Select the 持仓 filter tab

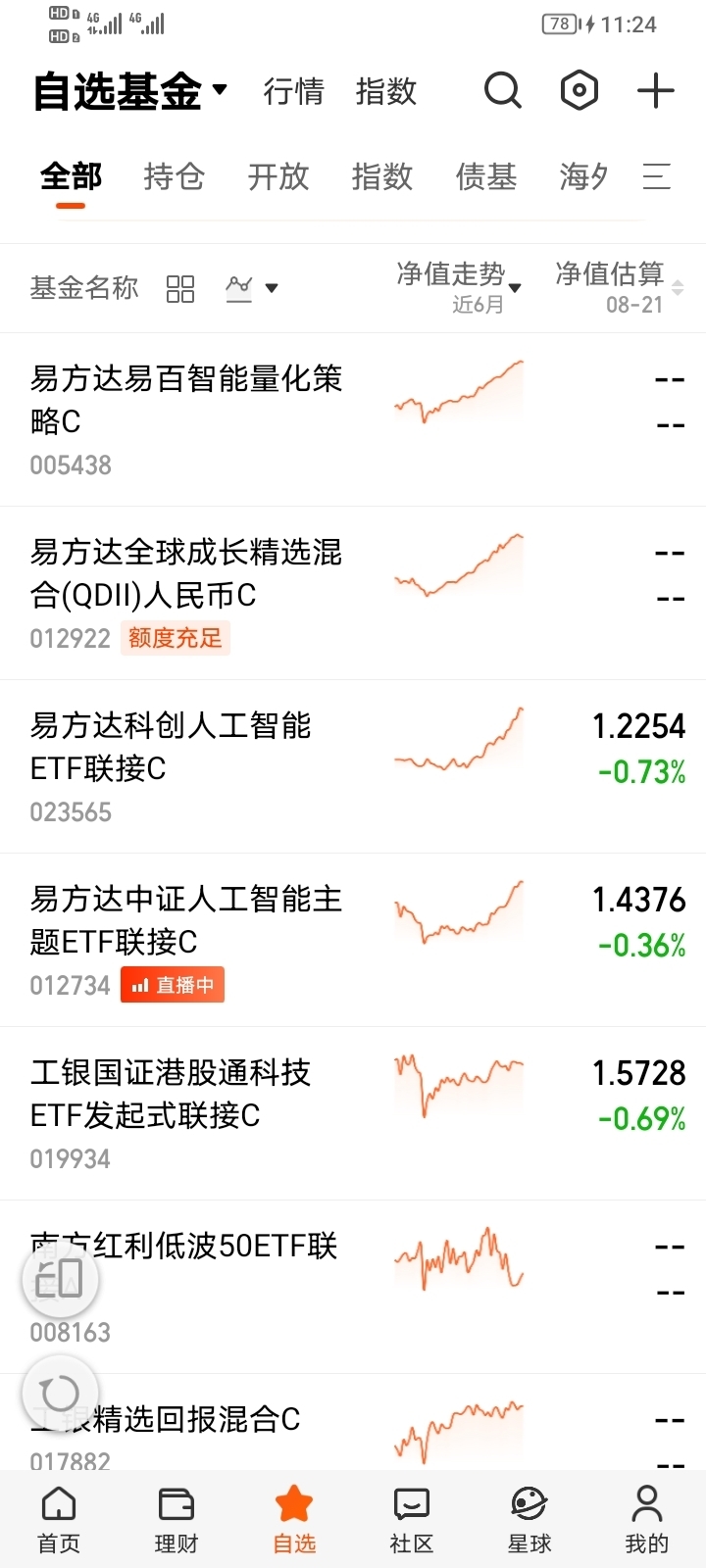click(x=174, y=176)
